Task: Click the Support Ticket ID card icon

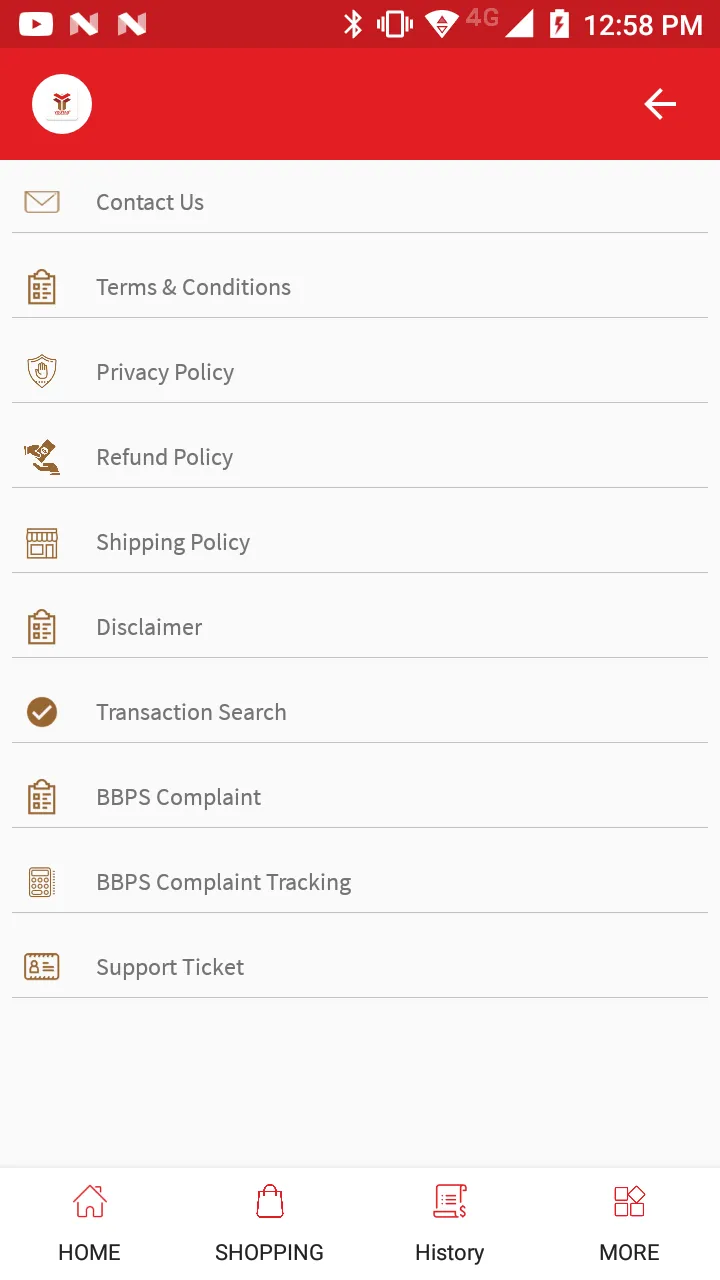Action: 42,967
